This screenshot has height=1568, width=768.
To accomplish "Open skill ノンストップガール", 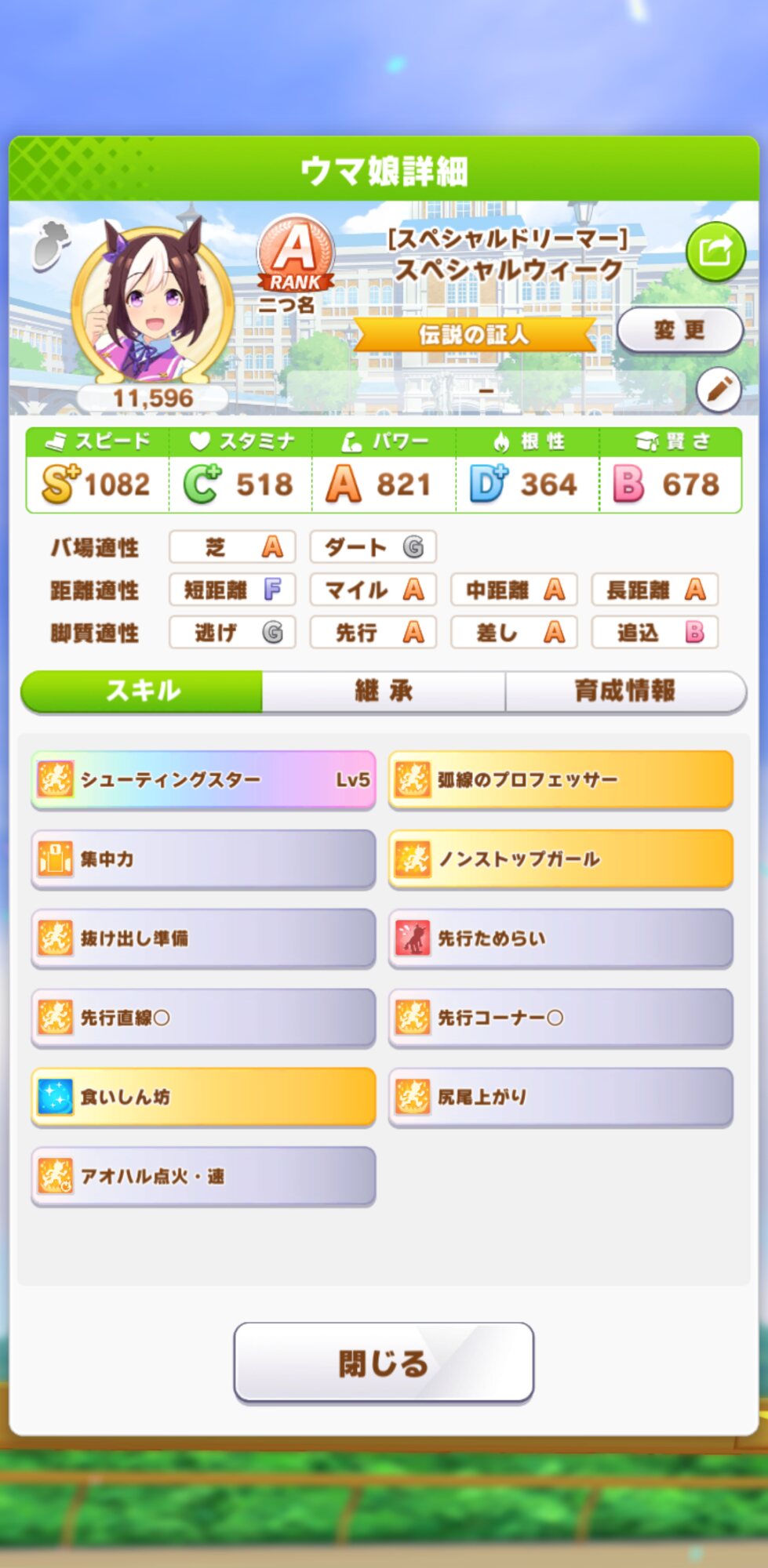I will (x=560, y=858).
